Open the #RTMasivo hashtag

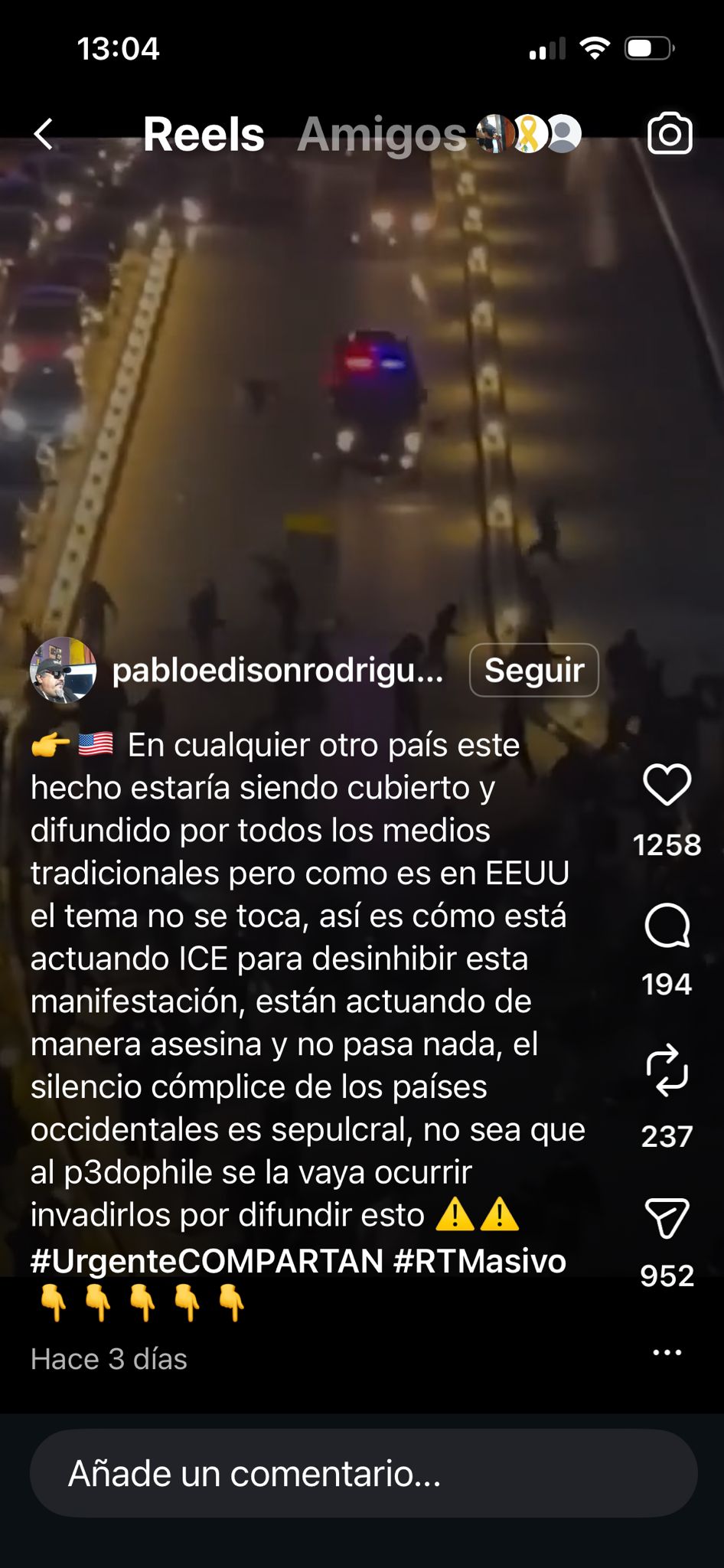(x=480, y=1261)
